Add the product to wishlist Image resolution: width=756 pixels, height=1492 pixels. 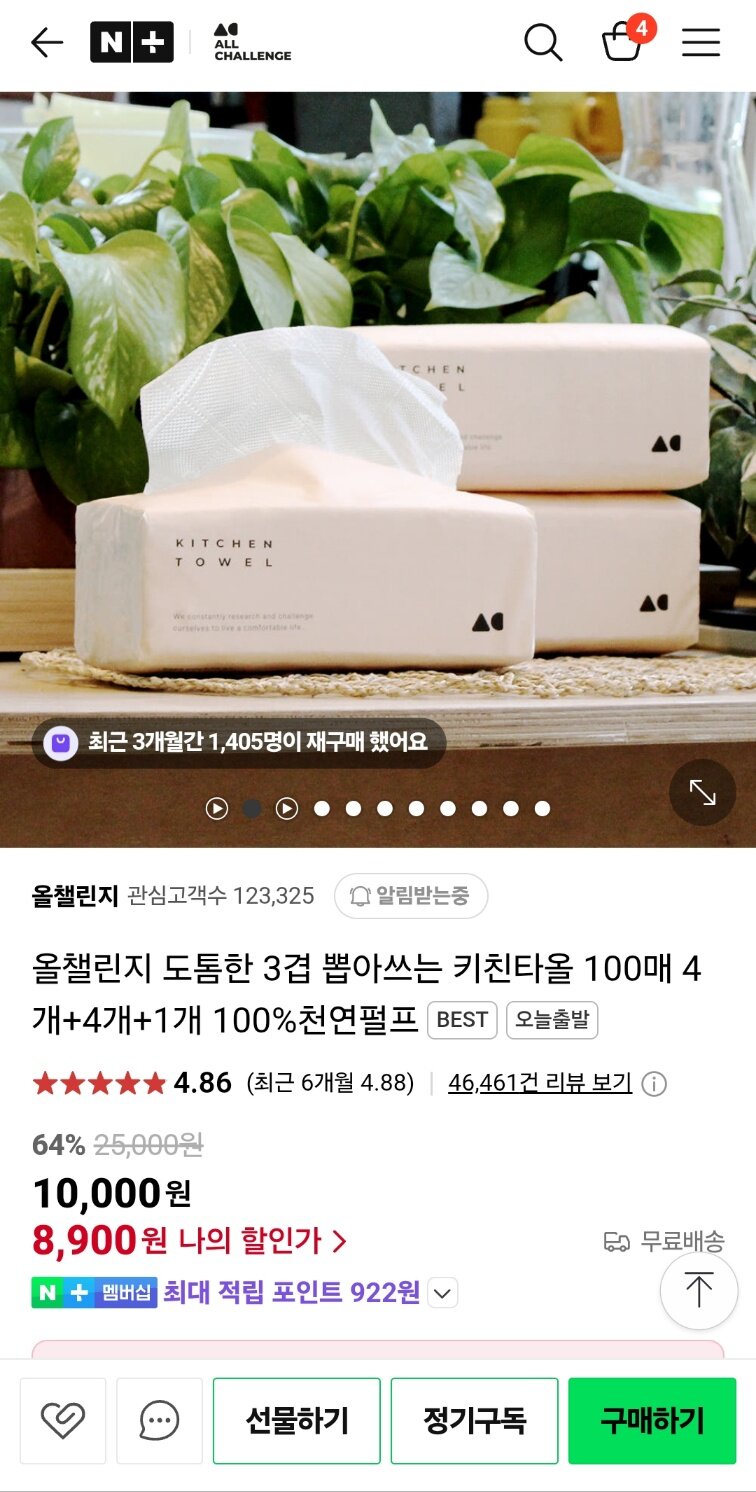click(x=62, y=1420)
